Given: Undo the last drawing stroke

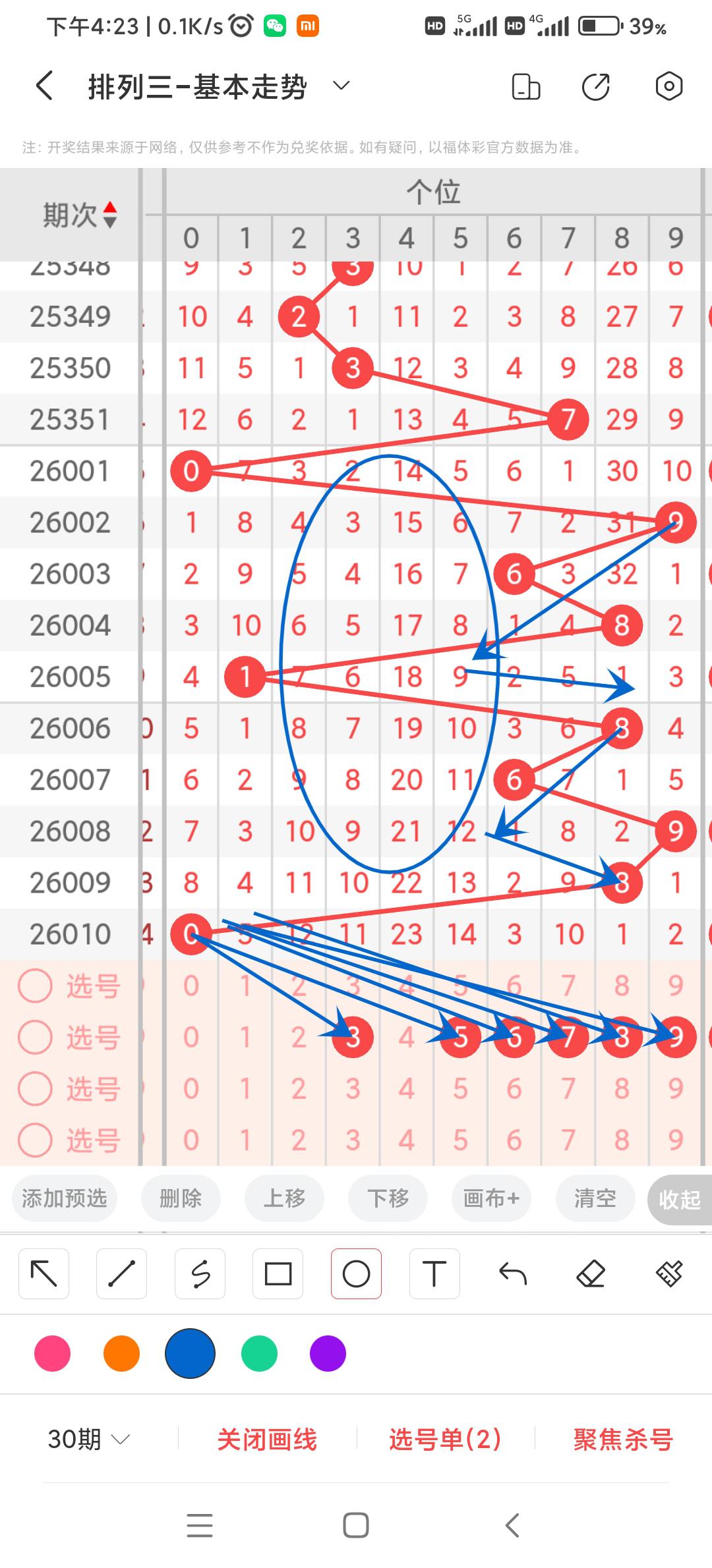Looking at the screenshot, I should (512, 1274).
